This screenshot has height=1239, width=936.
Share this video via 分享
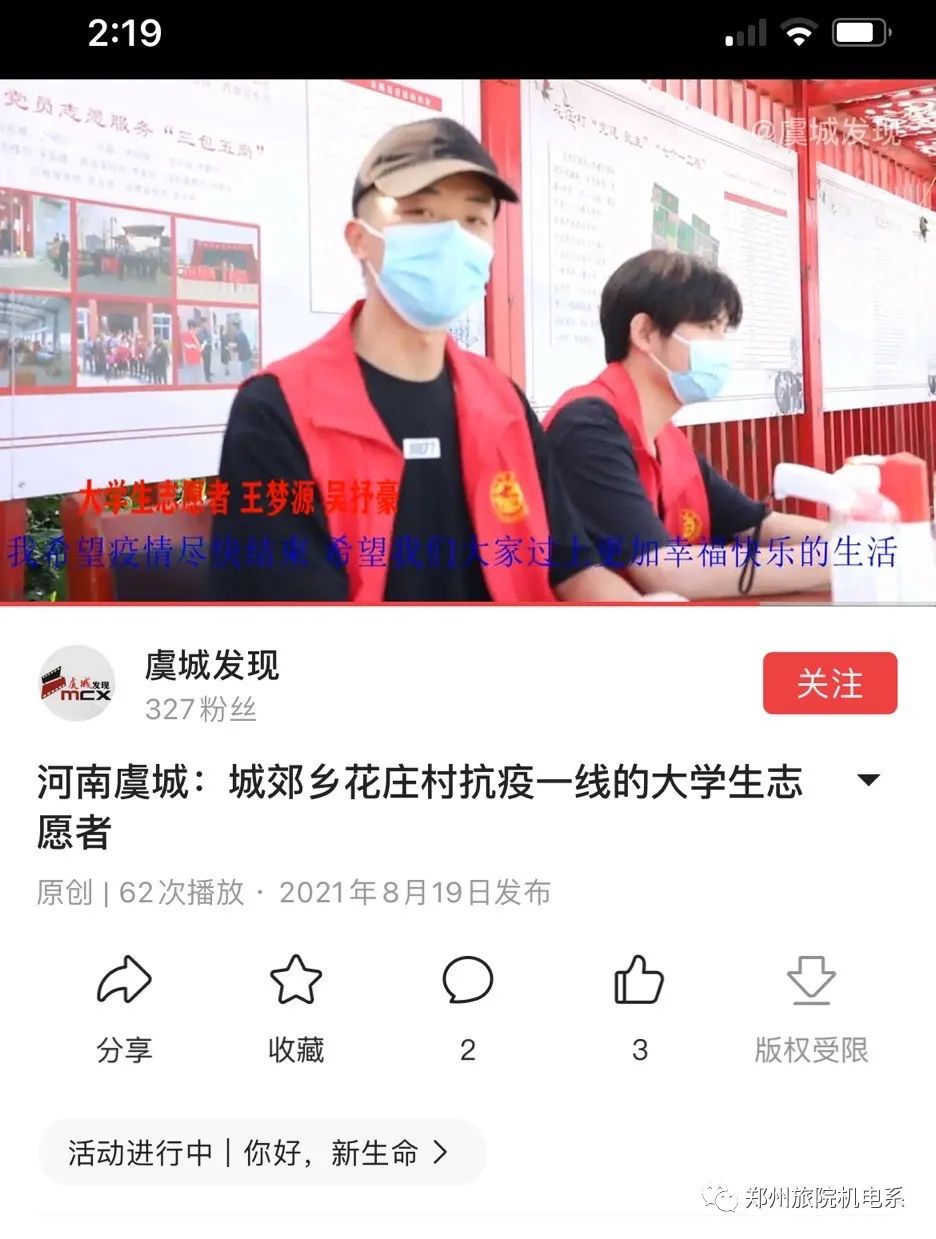124,980
